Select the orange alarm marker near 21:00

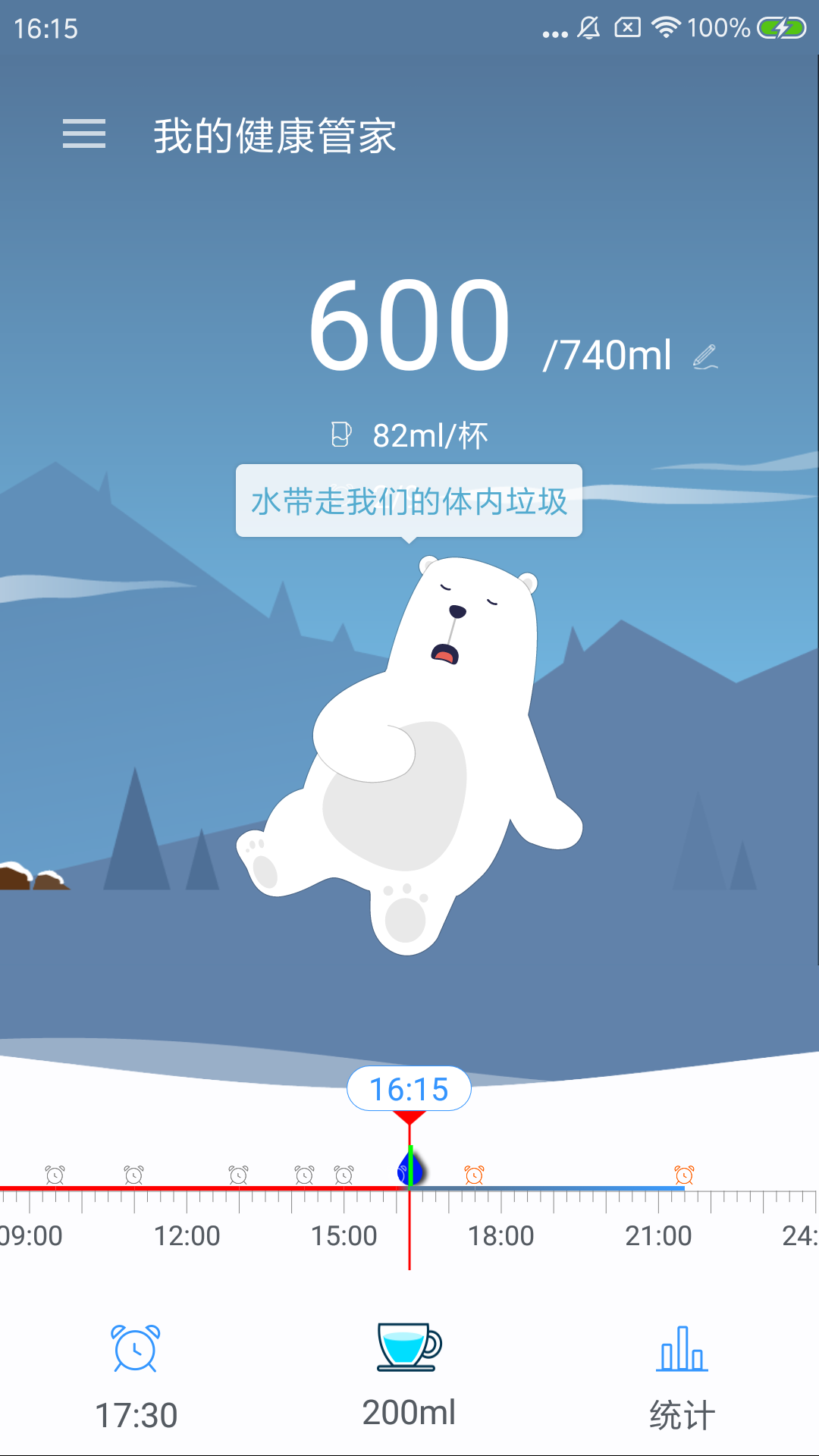(x=684, y=1175)
